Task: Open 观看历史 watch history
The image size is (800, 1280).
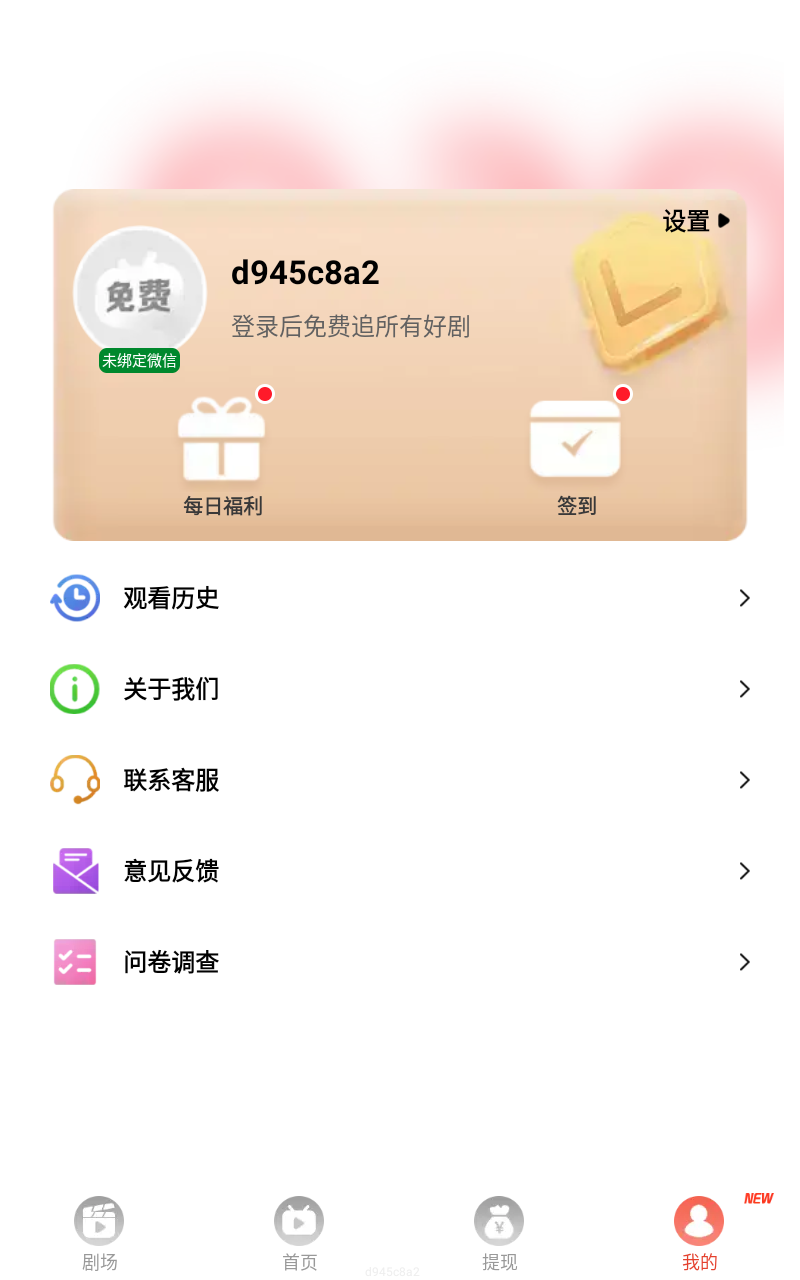Action: pos(400,598)
